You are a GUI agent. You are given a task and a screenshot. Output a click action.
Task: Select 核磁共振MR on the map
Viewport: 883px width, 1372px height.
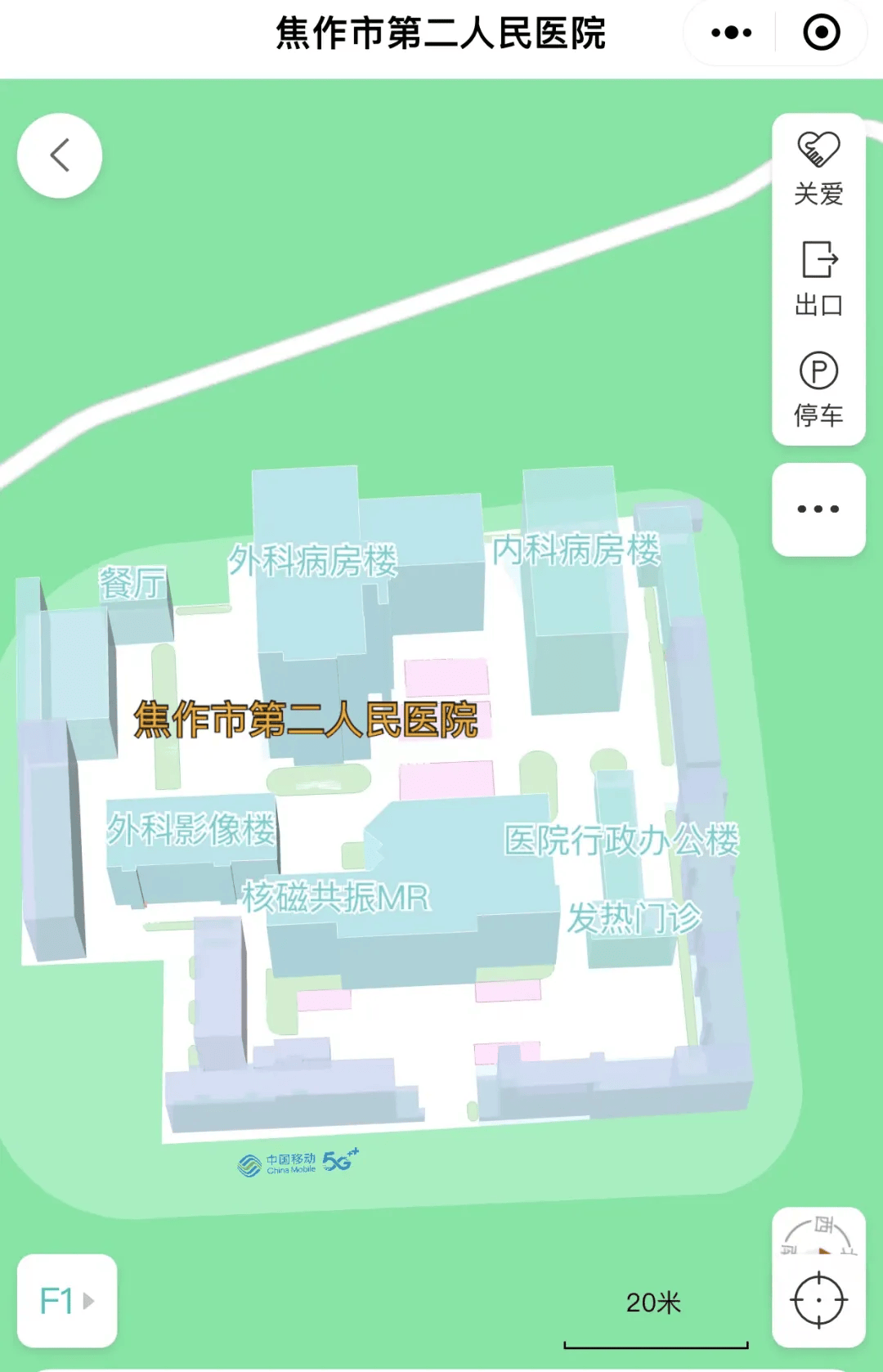point(336,897)
